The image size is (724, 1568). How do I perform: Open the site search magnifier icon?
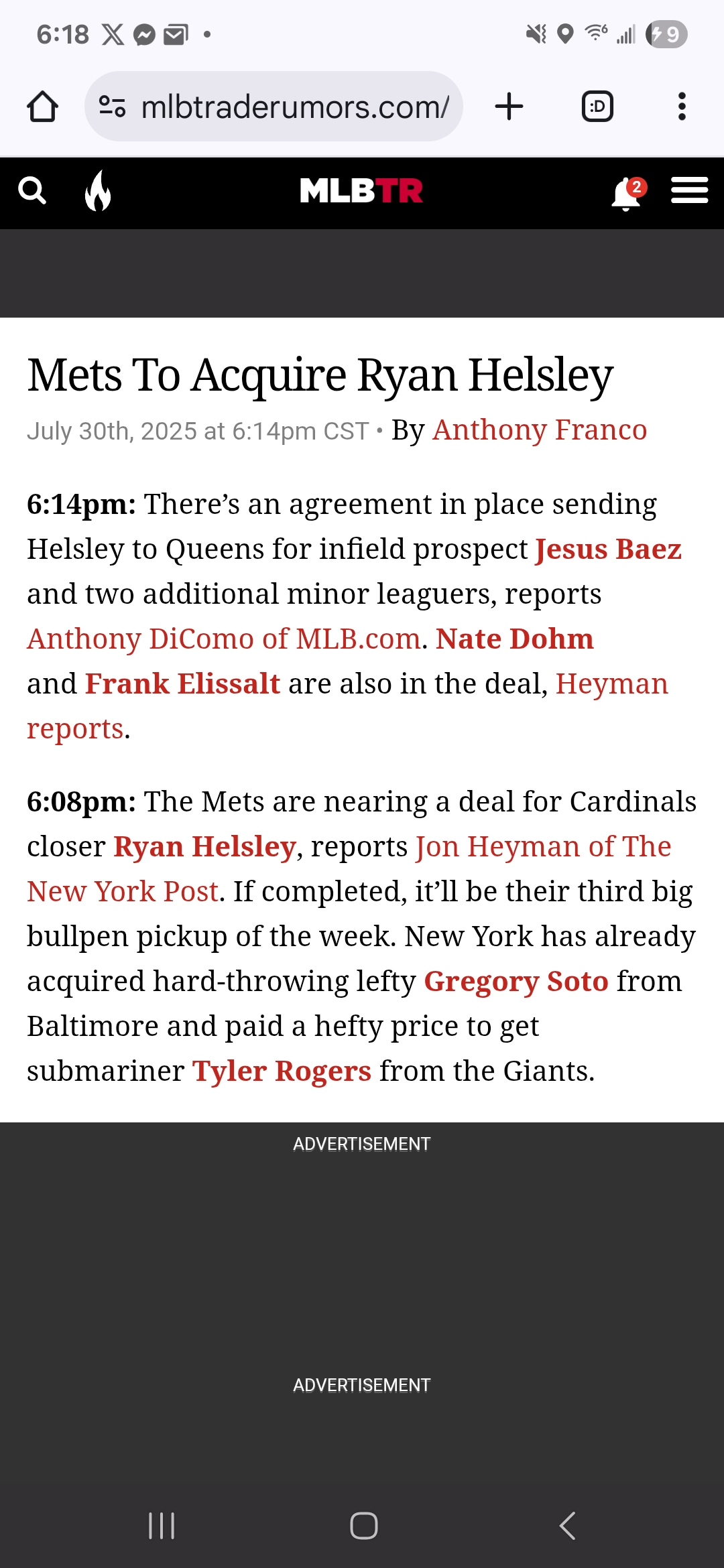pos(32,191)
